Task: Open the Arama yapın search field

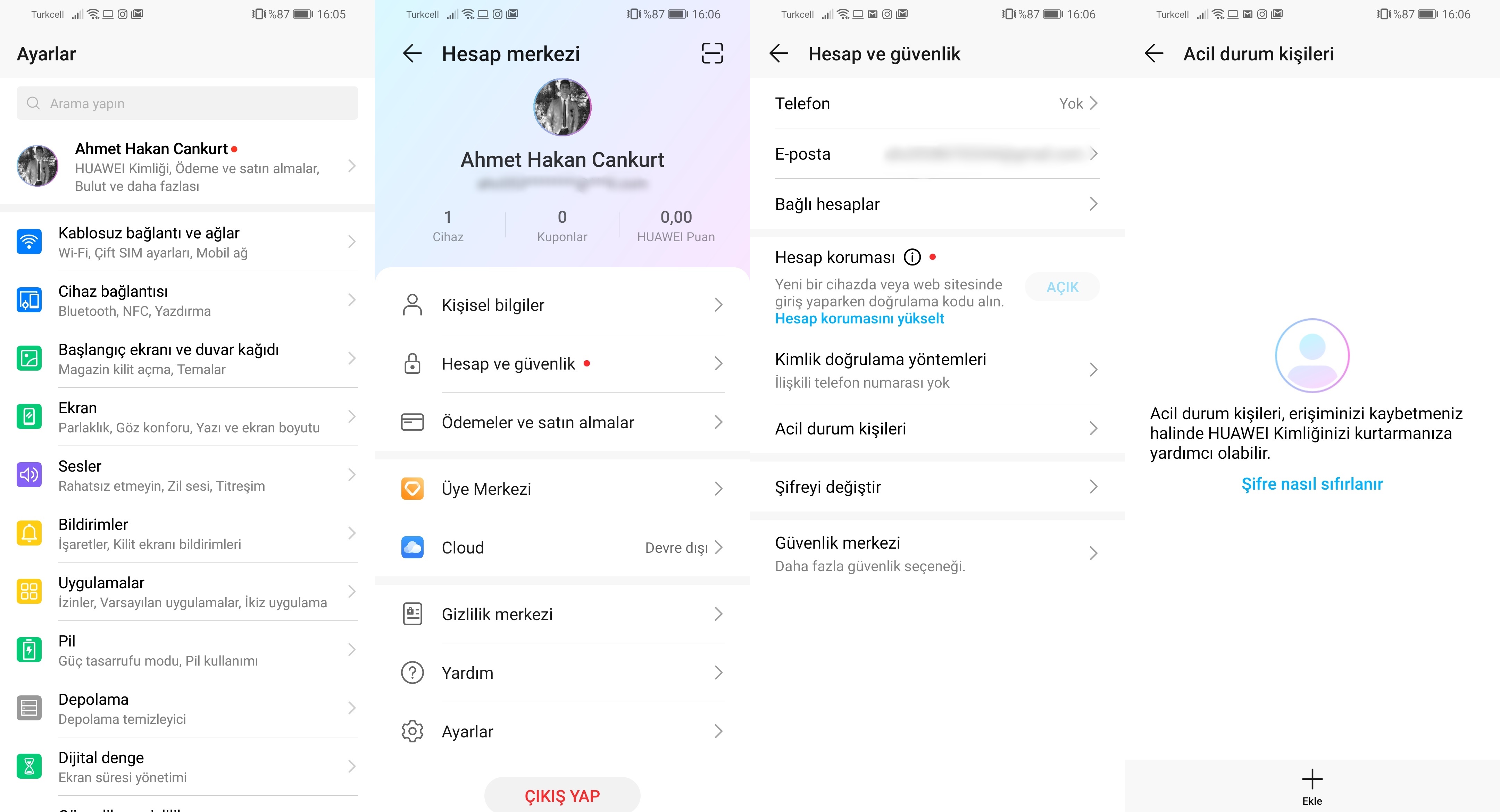Action: 186,104
